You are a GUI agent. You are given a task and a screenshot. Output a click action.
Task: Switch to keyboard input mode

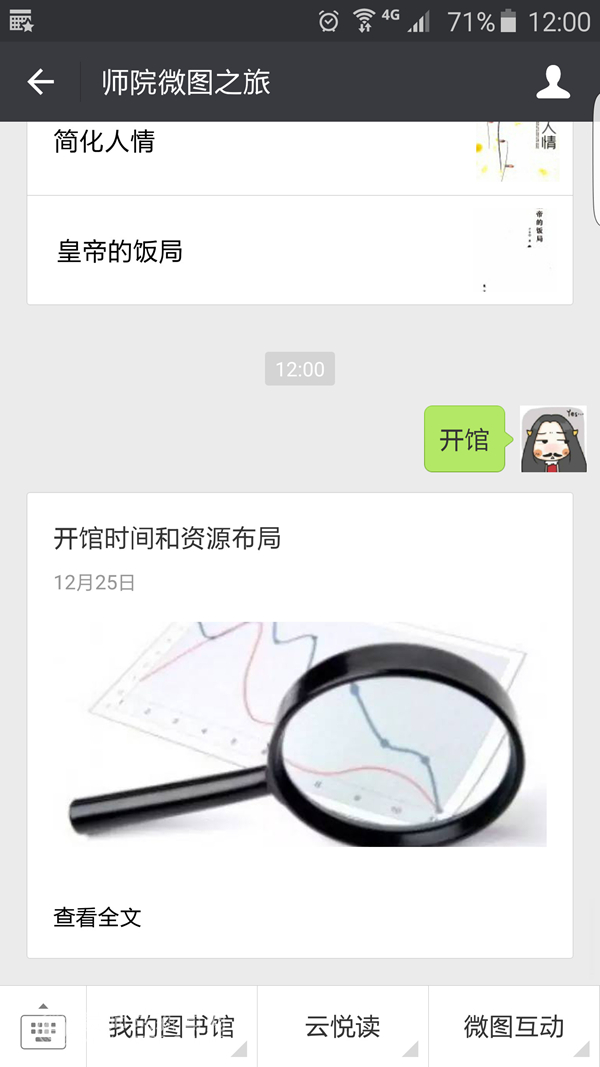[43, 1027]
